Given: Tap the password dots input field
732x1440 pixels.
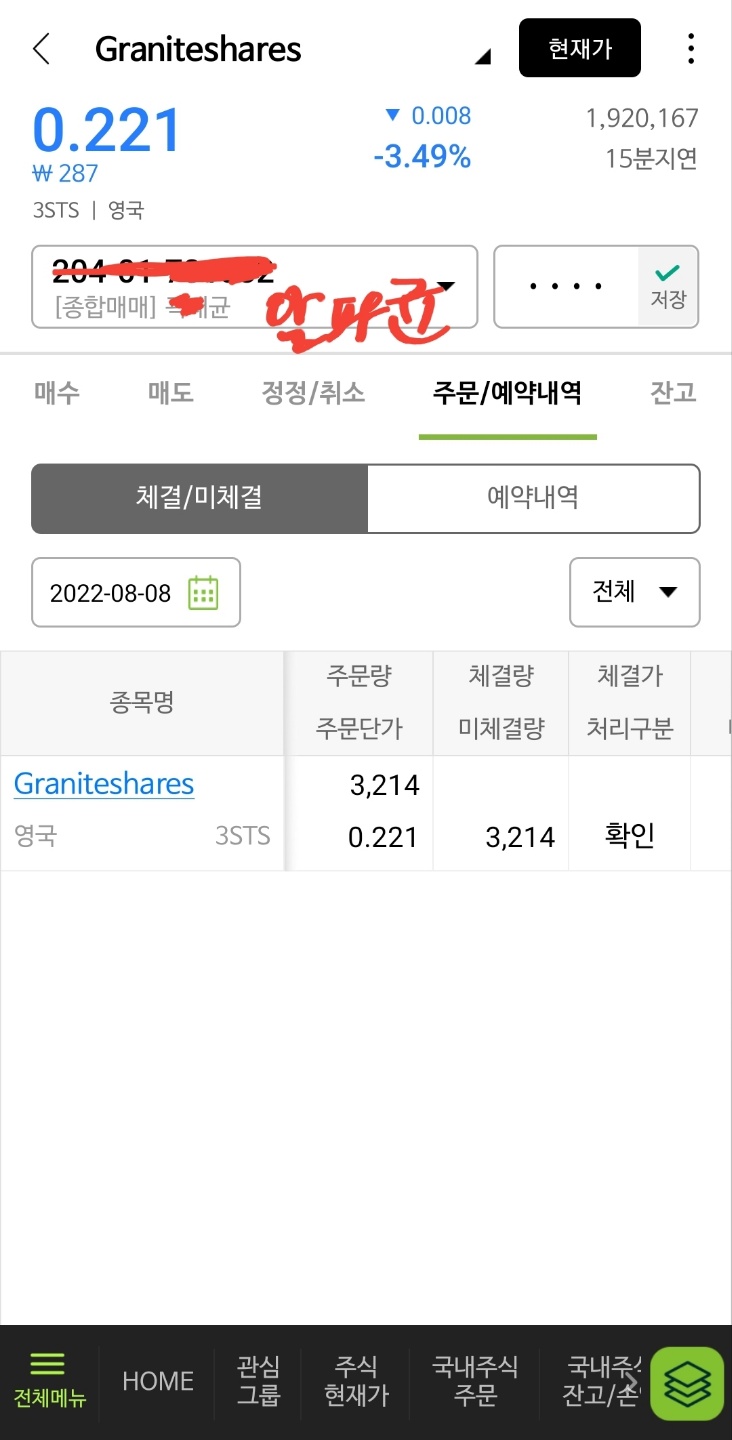Looking at the screenshot, I should coord(565,287).
